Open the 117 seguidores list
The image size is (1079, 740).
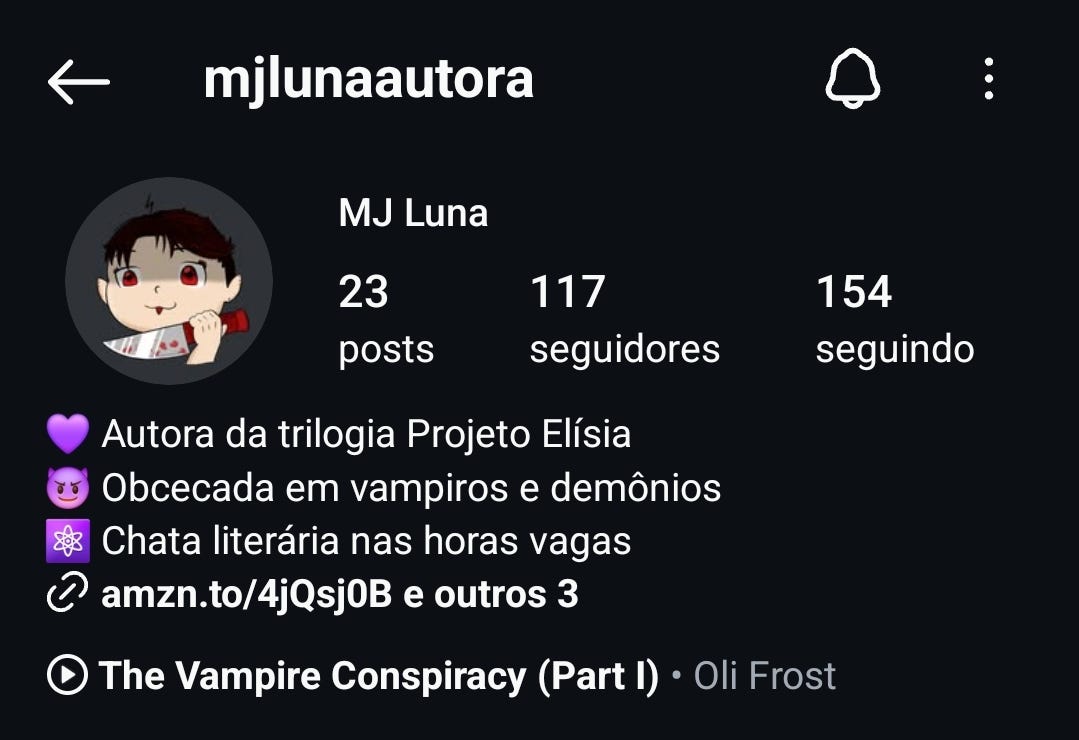(624, 319)
